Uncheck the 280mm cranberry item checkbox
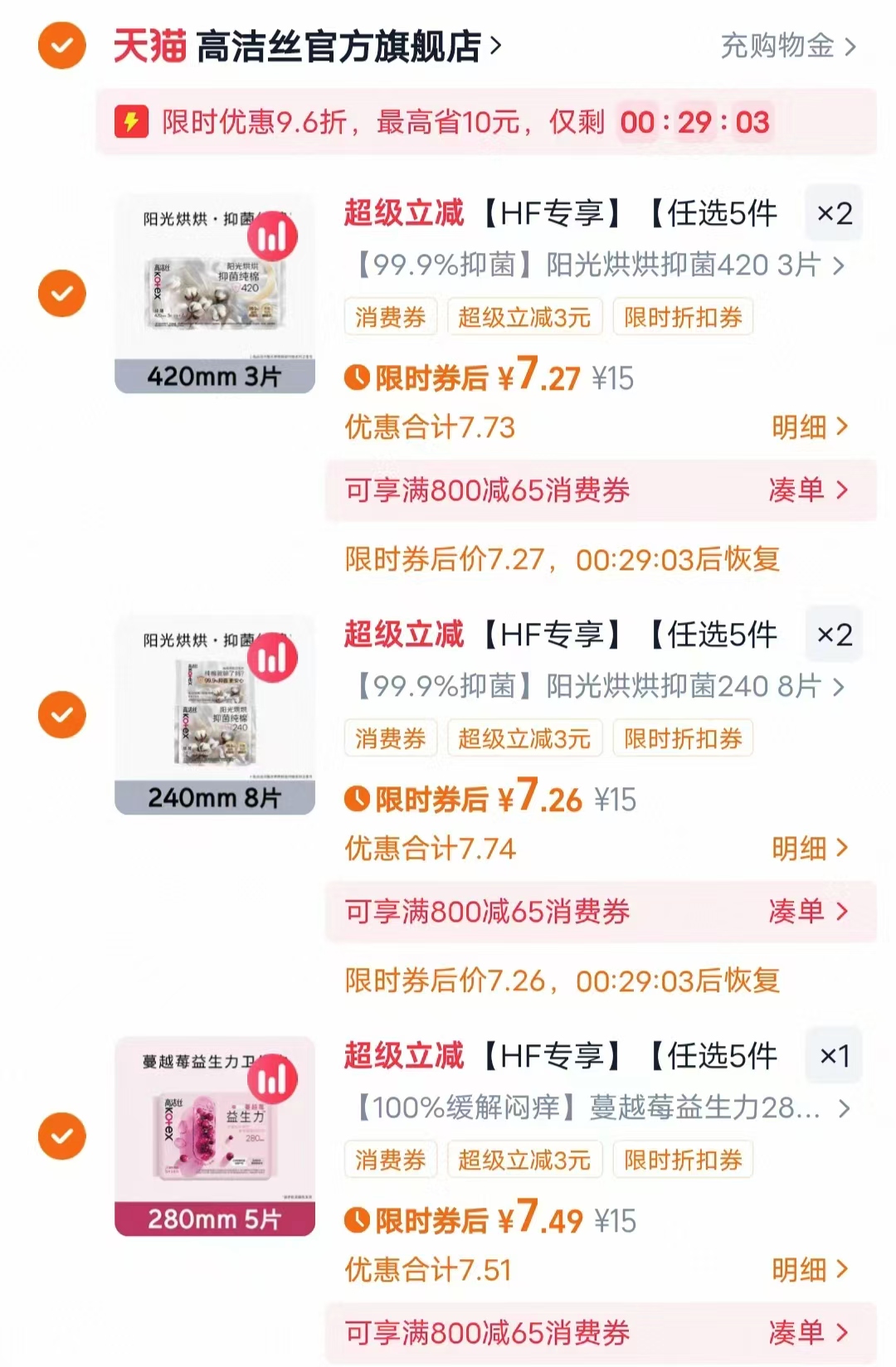The width and height of the screenshot is (896, 1367). point(61,1136)
